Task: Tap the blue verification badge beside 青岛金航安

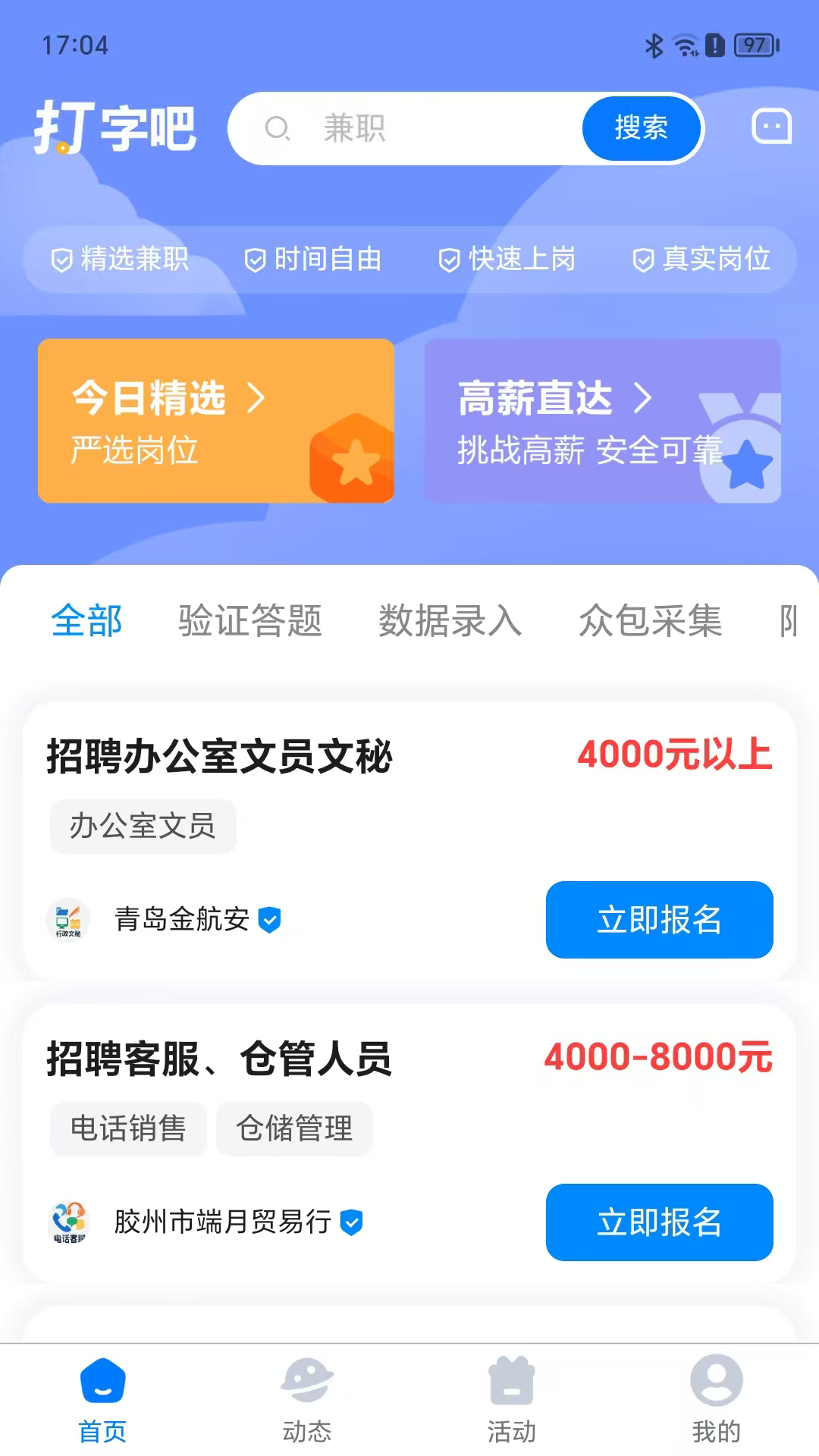Action: pyautogui.click(x=270, y=921)
